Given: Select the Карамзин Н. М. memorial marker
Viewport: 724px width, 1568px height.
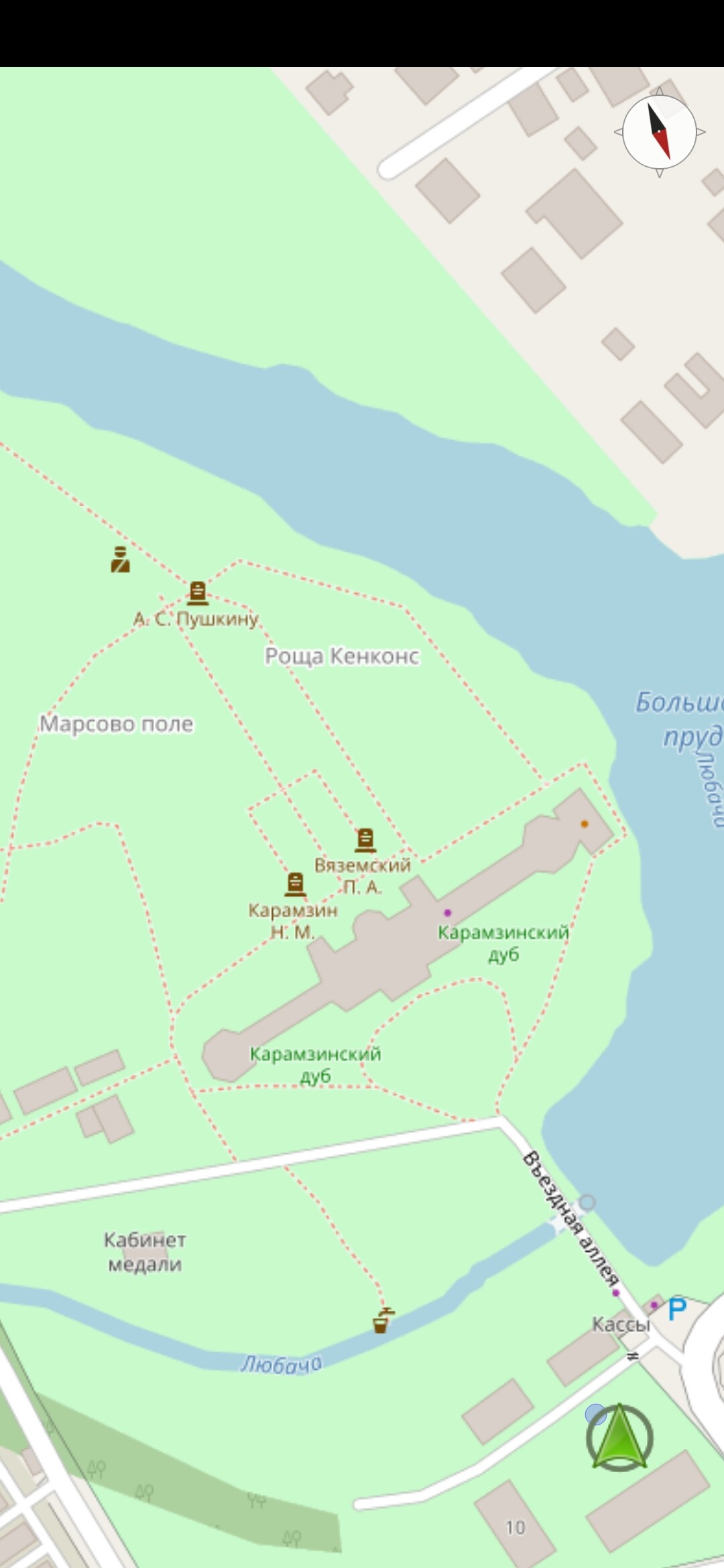Looking at the screenshot, I should [296, 885].
